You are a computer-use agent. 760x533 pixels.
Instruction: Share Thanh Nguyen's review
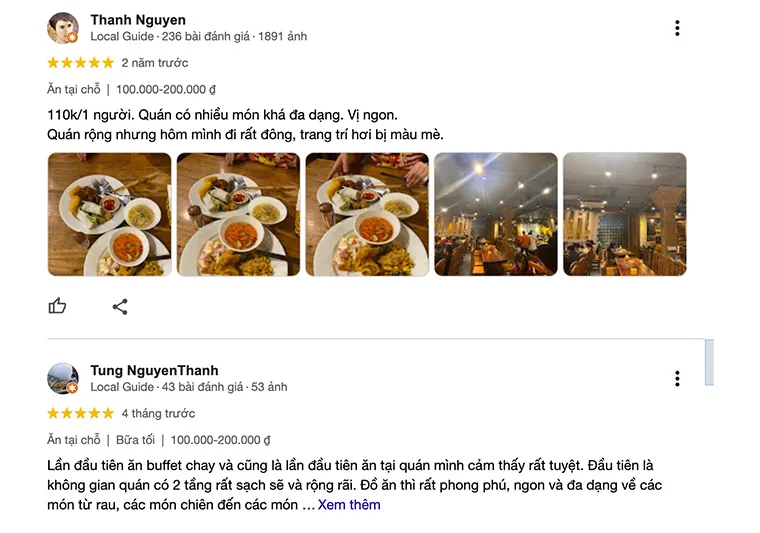[x=120, y=306]
